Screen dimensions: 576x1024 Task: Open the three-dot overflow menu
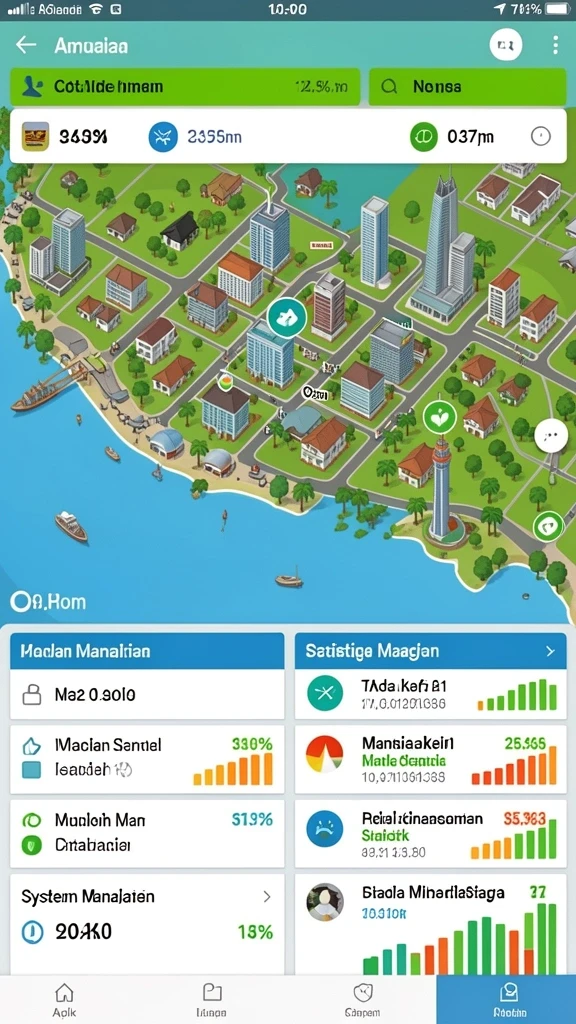pyautogui.click(x=555, y=45)
